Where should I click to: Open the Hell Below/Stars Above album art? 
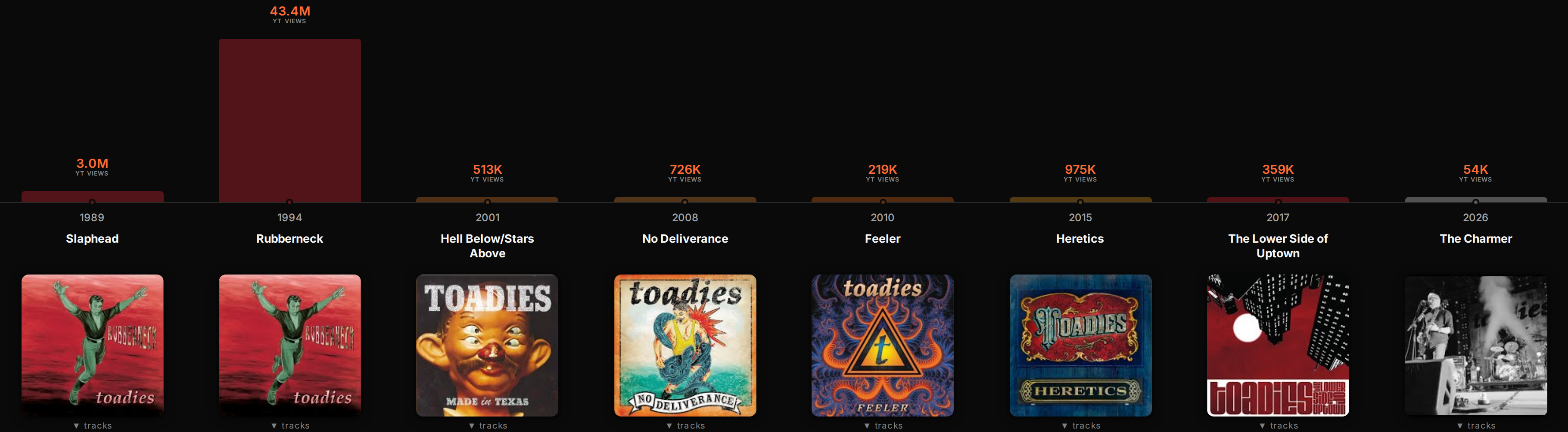pyautogui.click(x=488, y=345)
